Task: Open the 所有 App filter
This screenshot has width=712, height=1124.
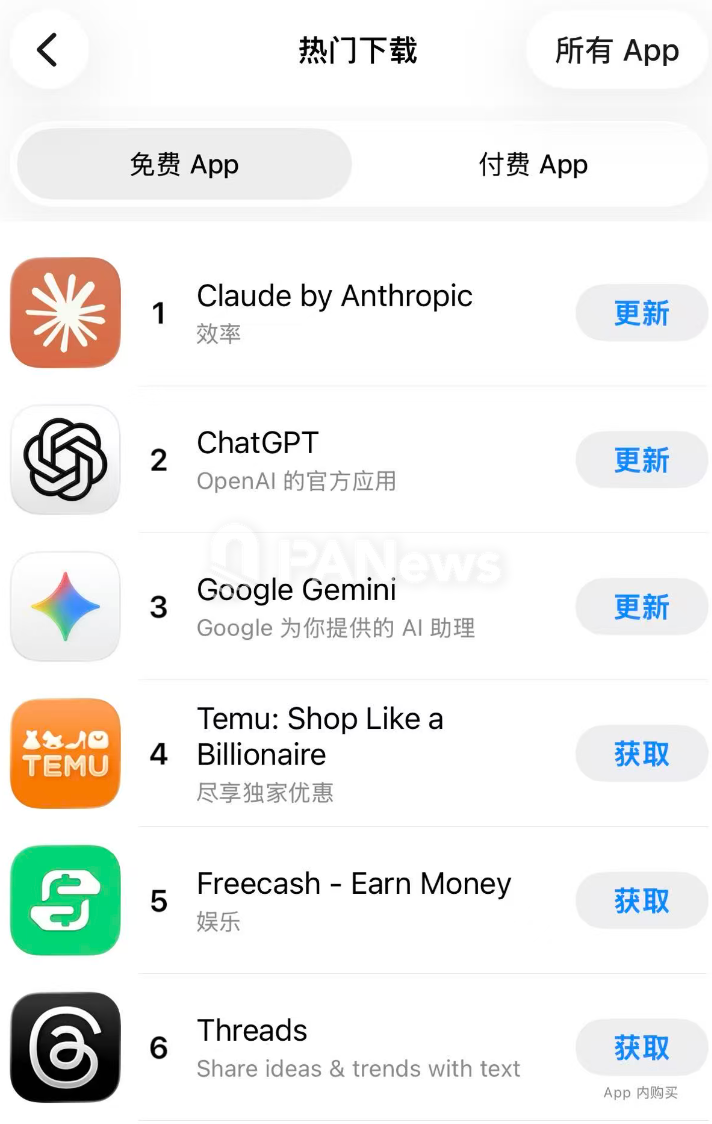Action: (x=616, y=50)
